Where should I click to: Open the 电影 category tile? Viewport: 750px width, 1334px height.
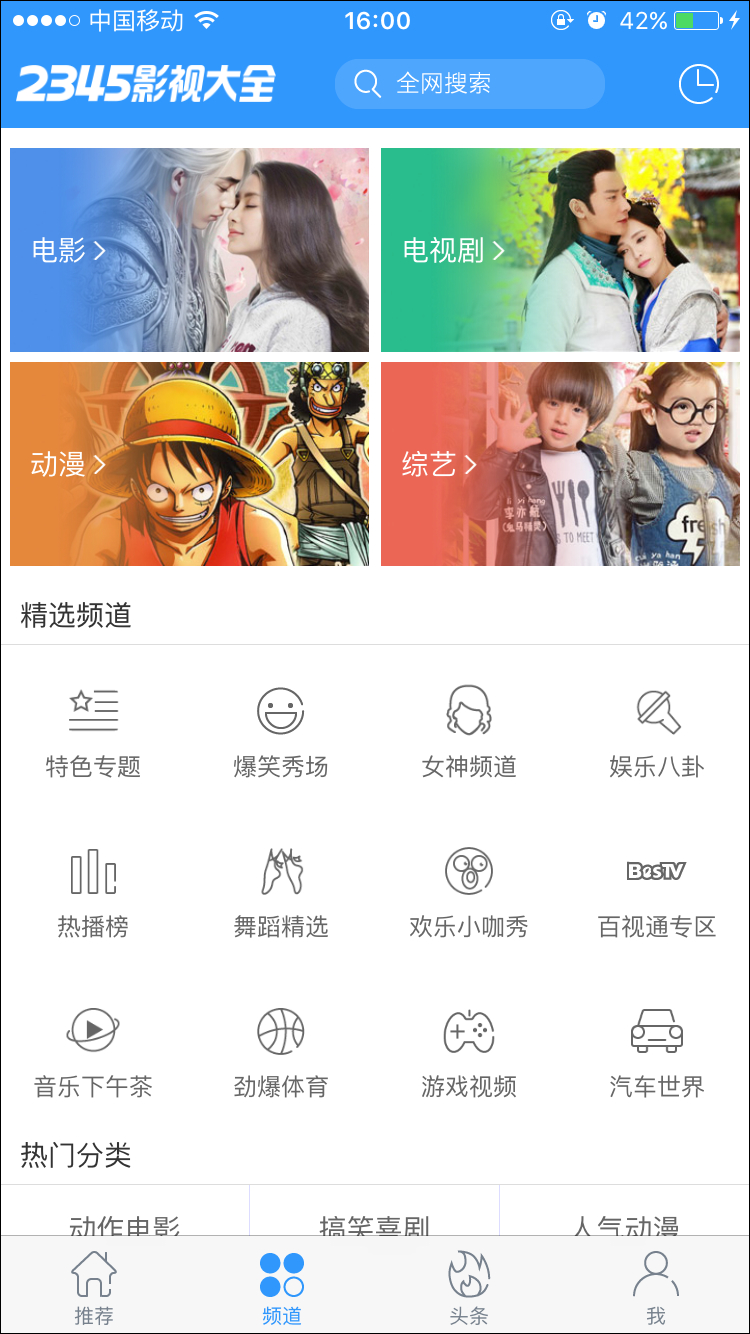[189, 250]
